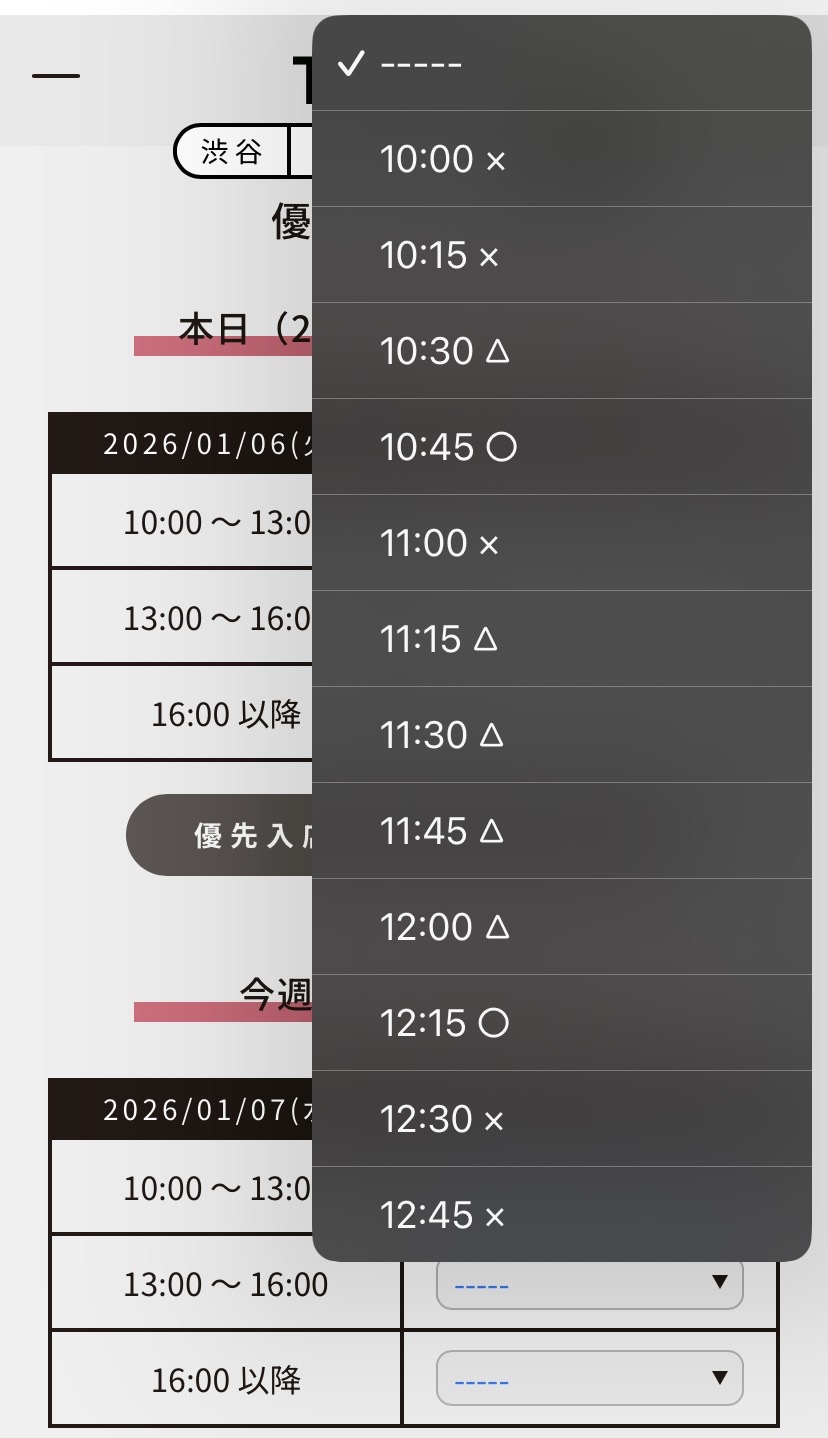828x1438 pixels.
Task: Open the hamburger menu icon
Action: (x=56, y=76)
